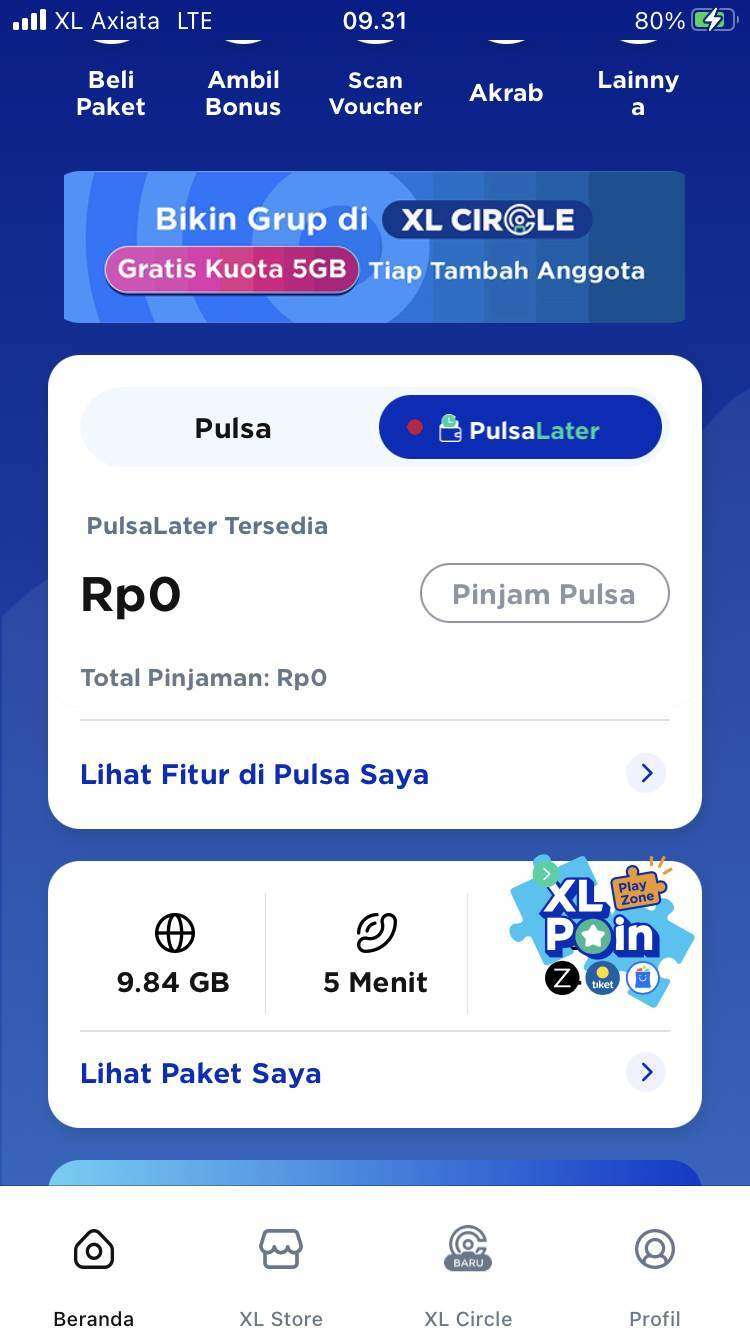750x1334 pixels.
Task: Expand Lihat Paket Saya package details
Action: (646, 1072)
